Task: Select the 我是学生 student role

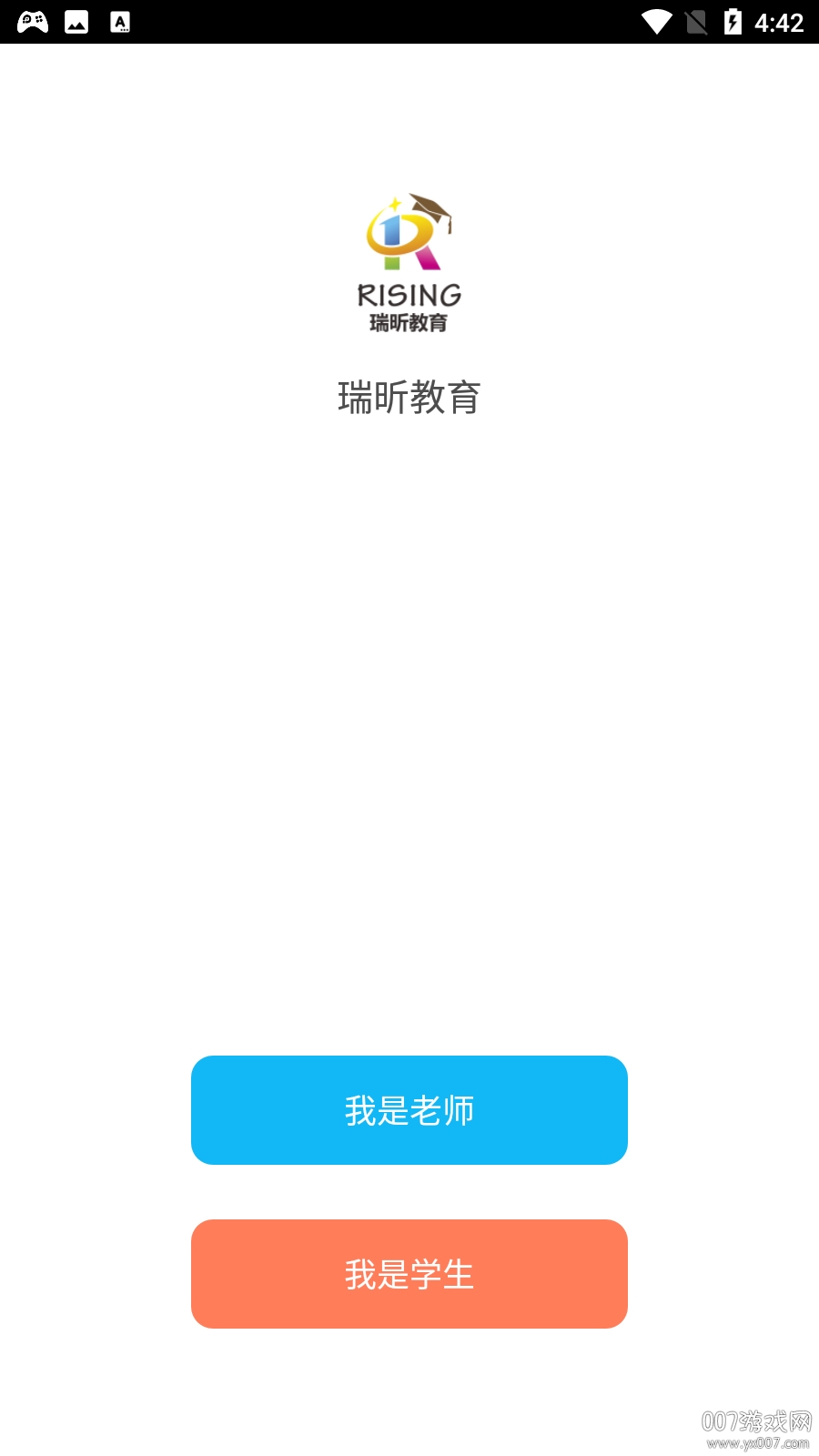Action: (x=409, y=1274)
